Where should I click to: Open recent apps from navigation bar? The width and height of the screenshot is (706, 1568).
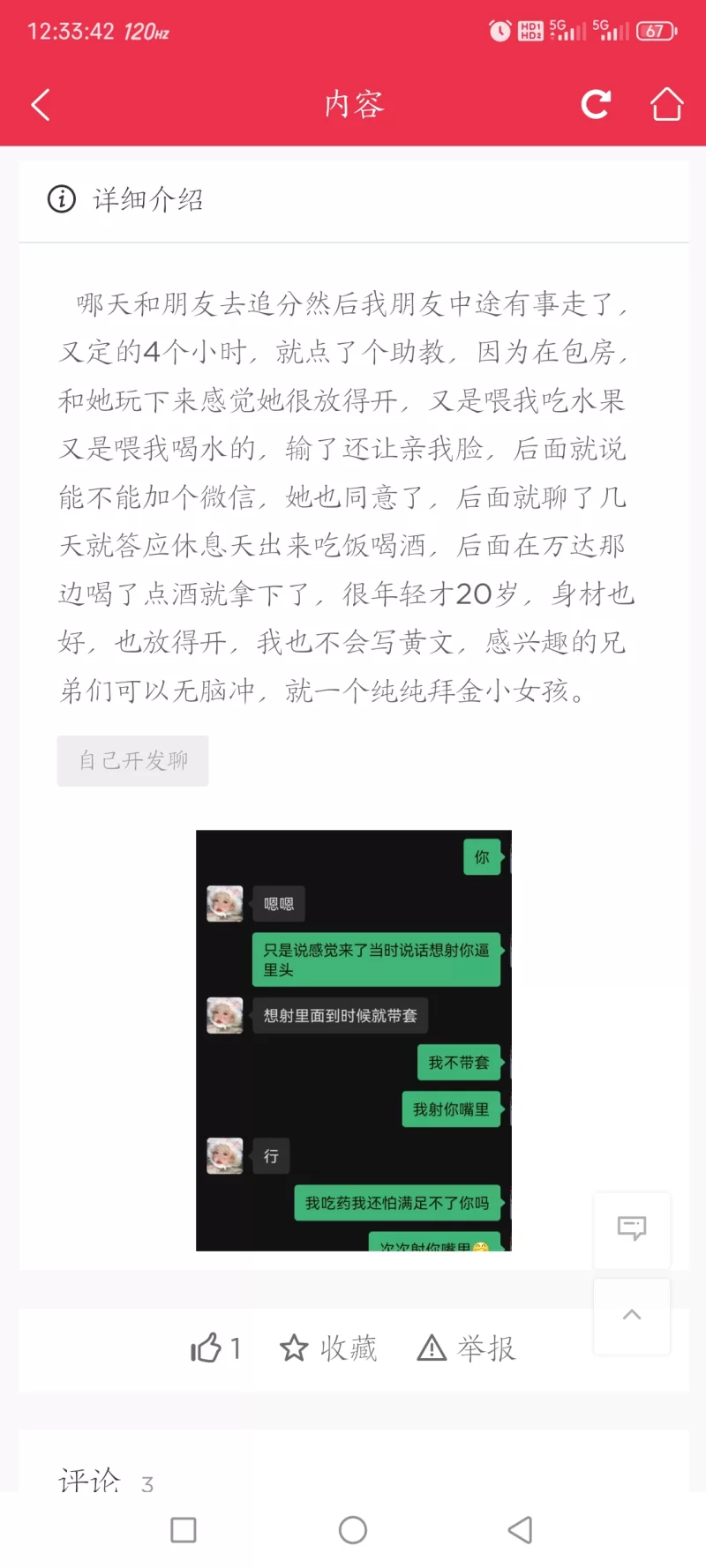tap(184, 1529)
